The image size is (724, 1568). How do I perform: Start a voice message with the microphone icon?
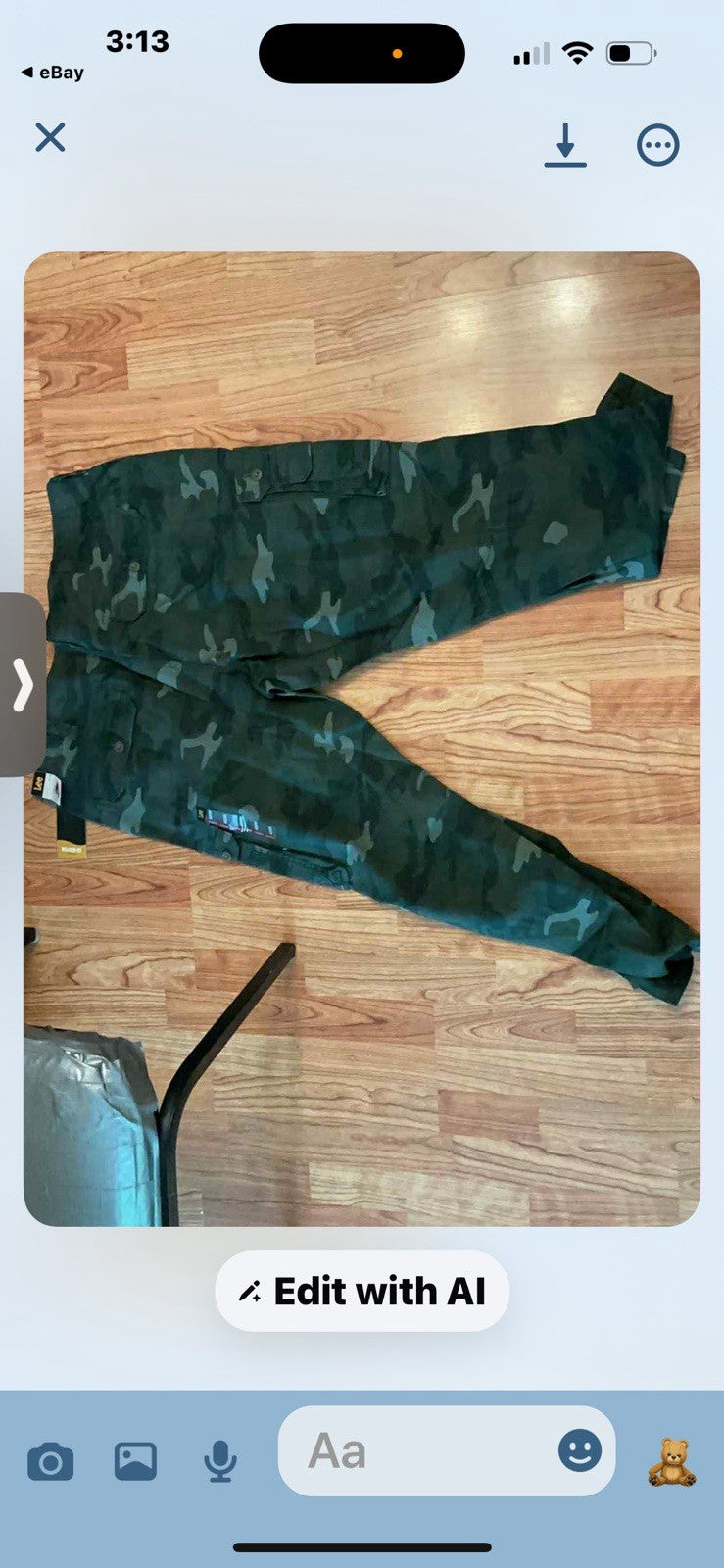coord(217,1459)
